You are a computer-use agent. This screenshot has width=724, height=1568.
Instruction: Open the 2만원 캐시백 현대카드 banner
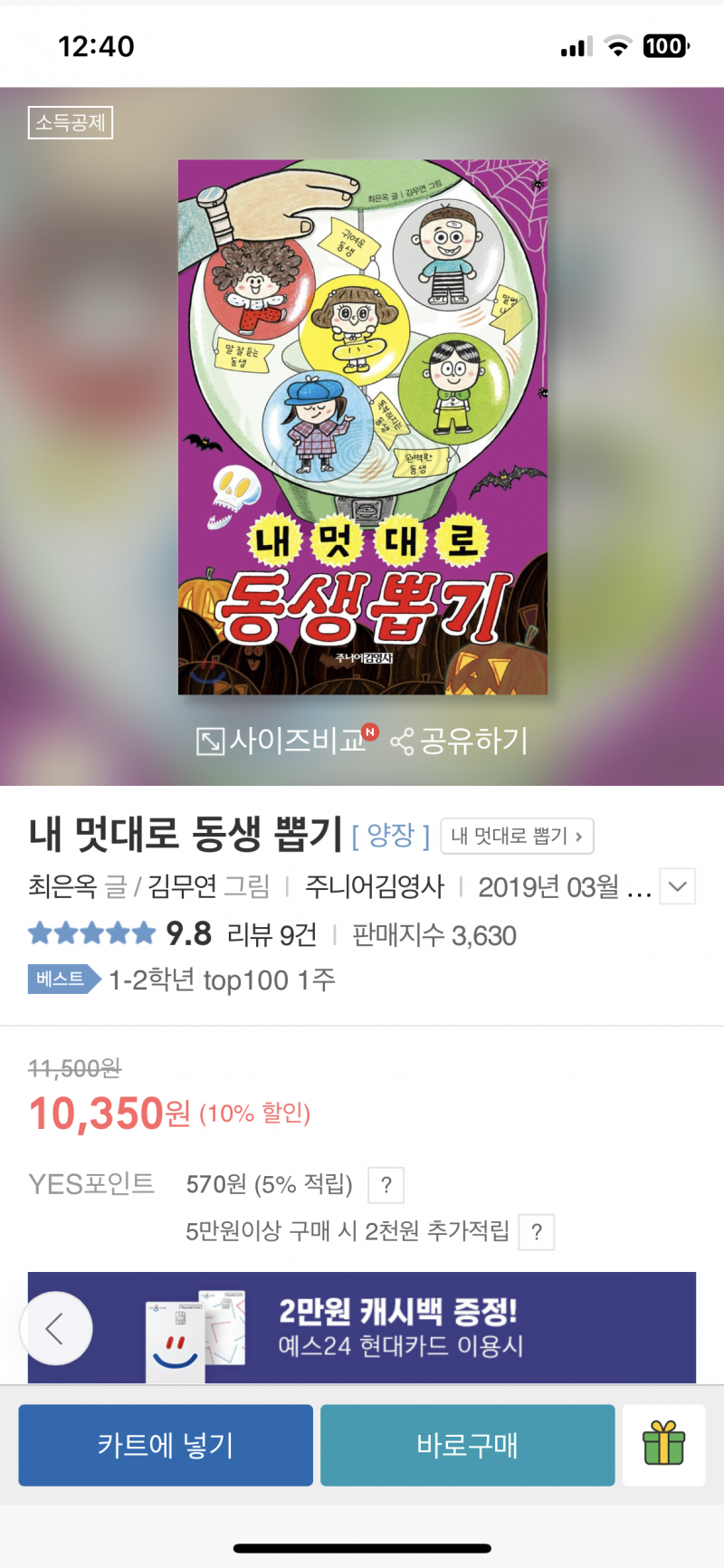coord(398,1327)
